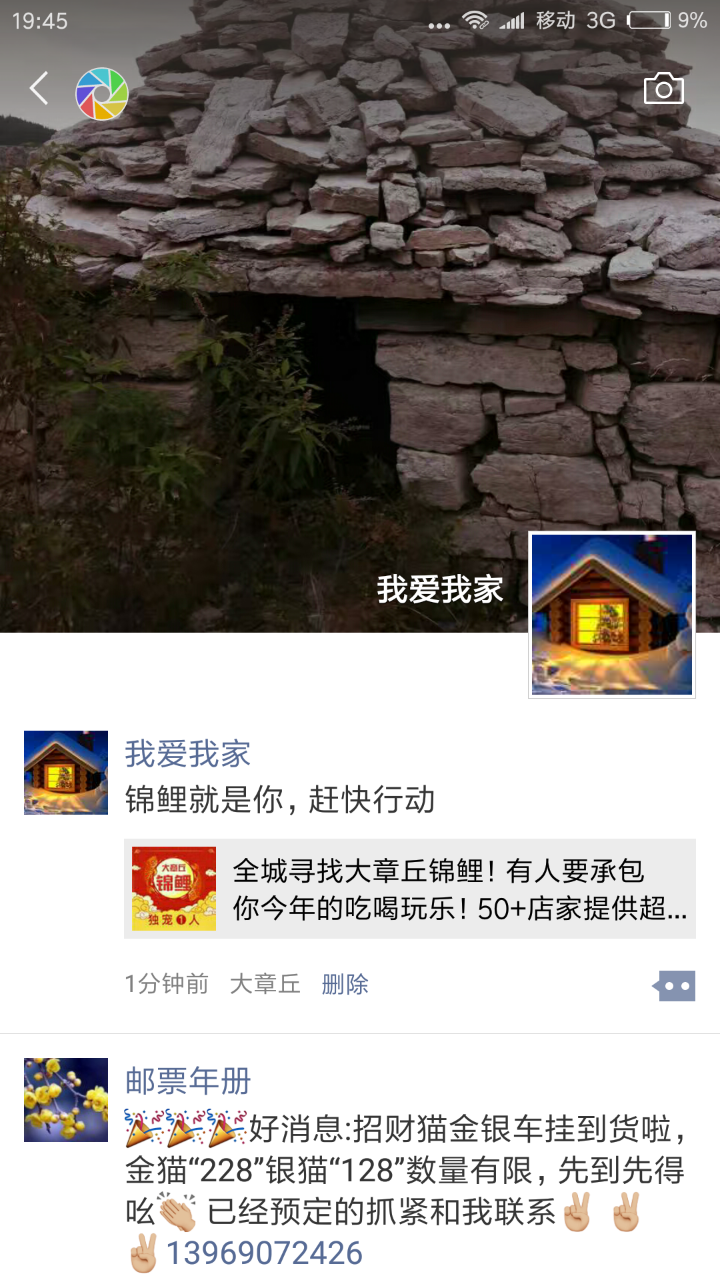Tap the phone number 13969072426
720x1280 pixels.
tap(264, 1253)
